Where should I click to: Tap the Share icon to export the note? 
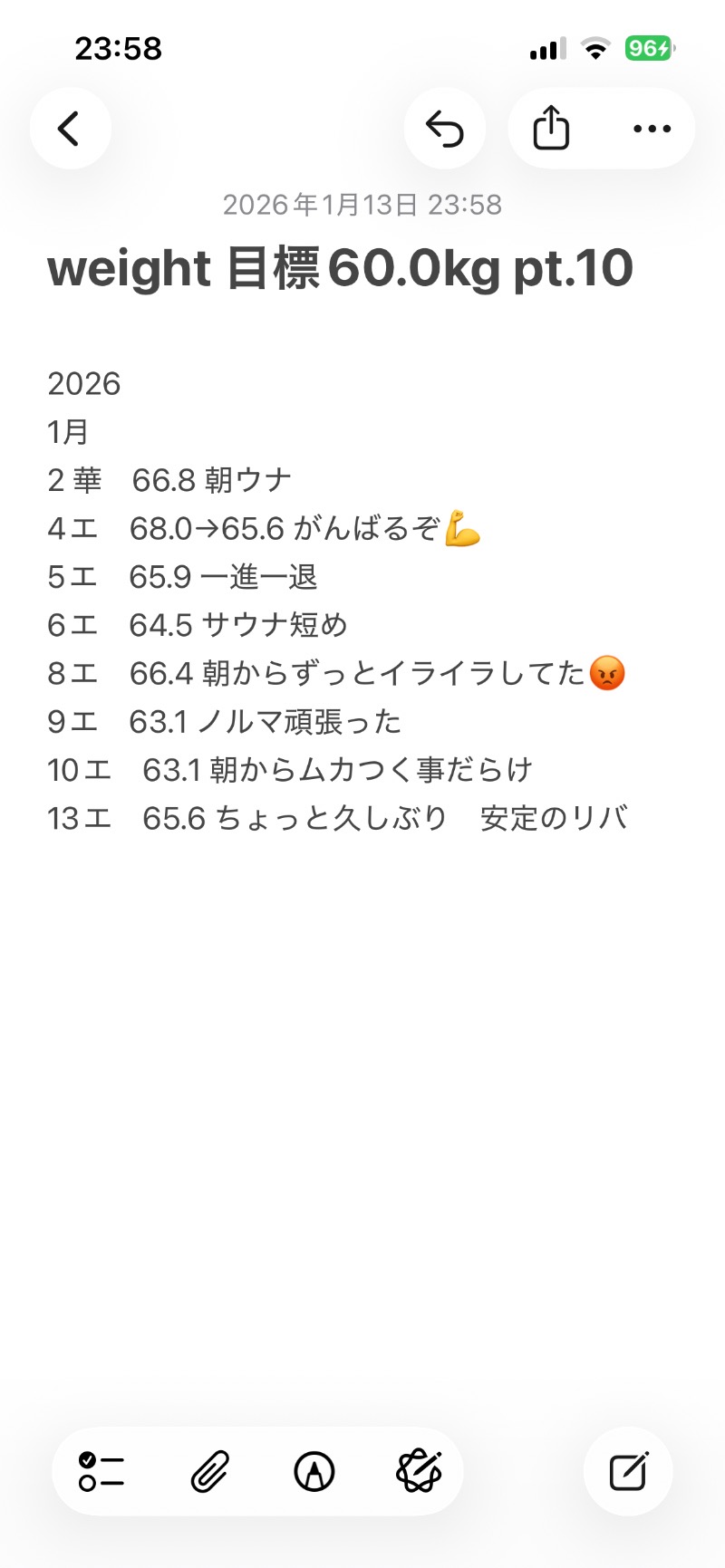(x=549, y=128)
